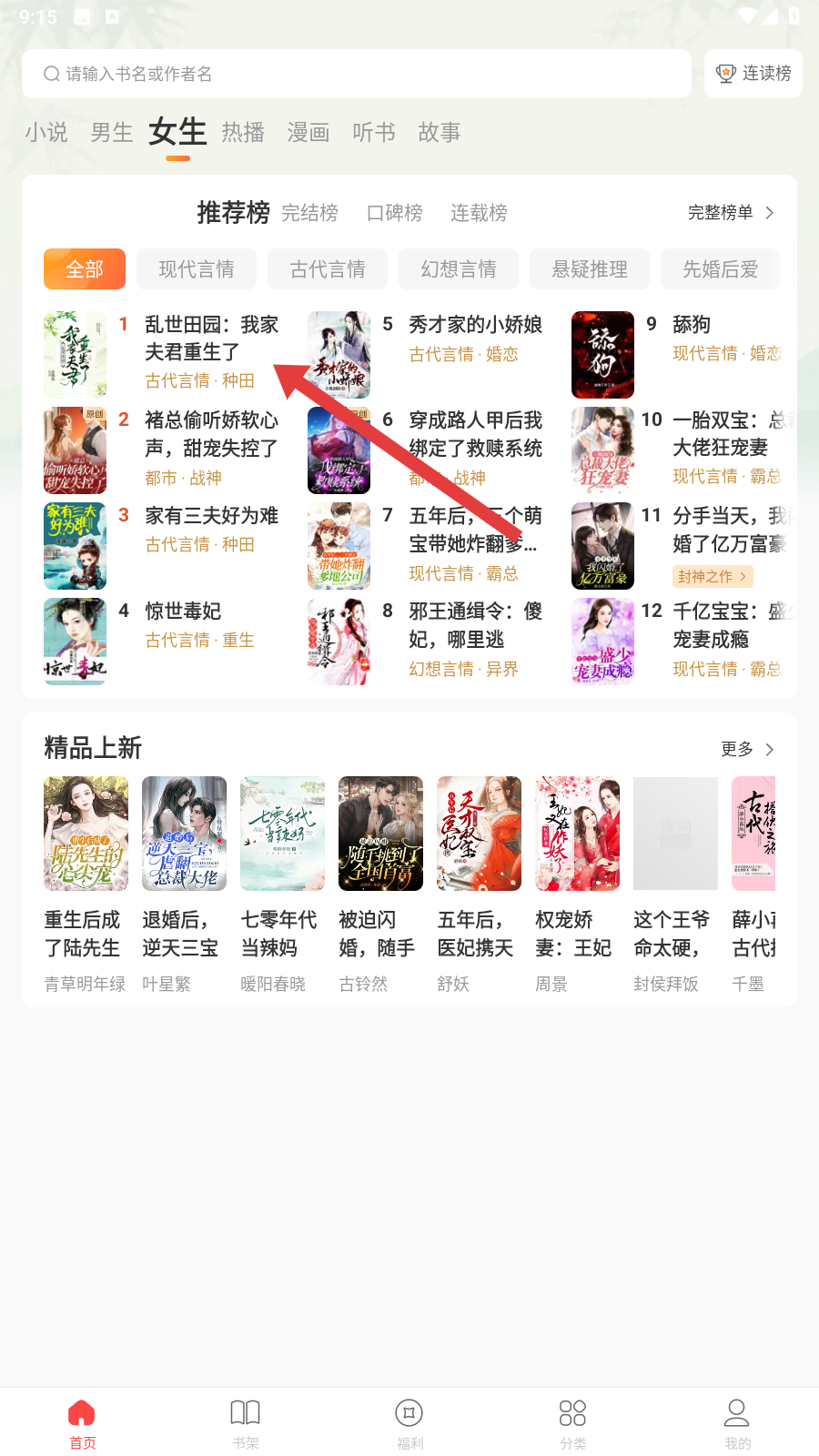Open rank 4 book 惊世毒妃
The height and width of the screenshot is (1456, 819).
pyautogui.click(x=183, y=612)
